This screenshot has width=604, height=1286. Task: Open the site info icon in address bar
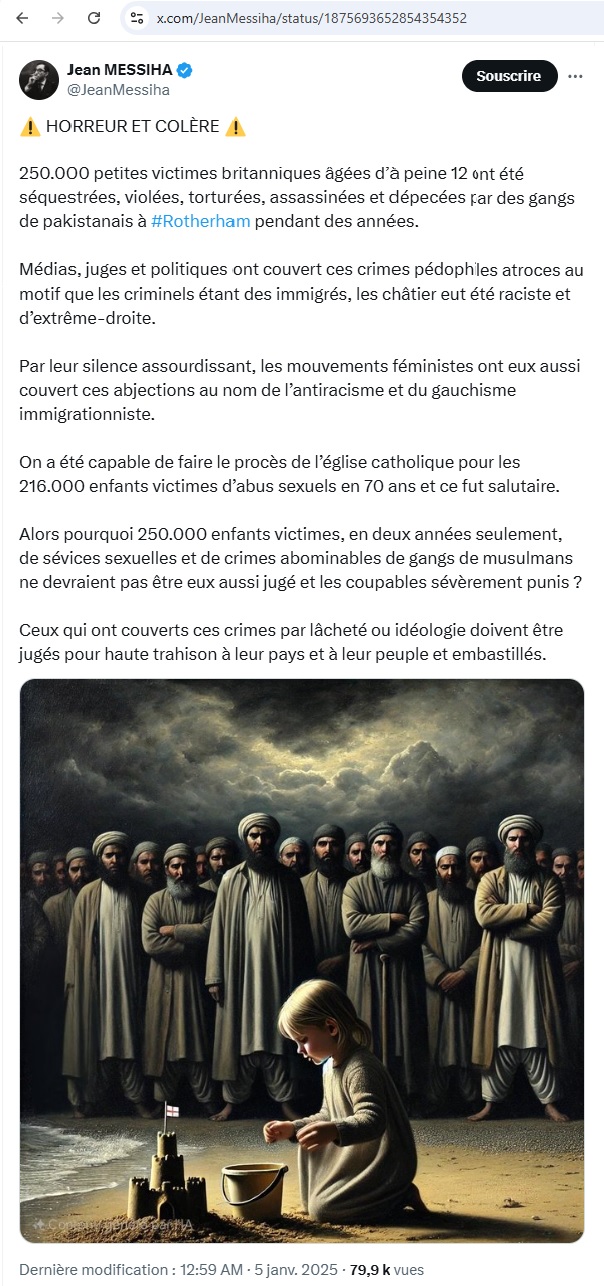coord(138,18)
